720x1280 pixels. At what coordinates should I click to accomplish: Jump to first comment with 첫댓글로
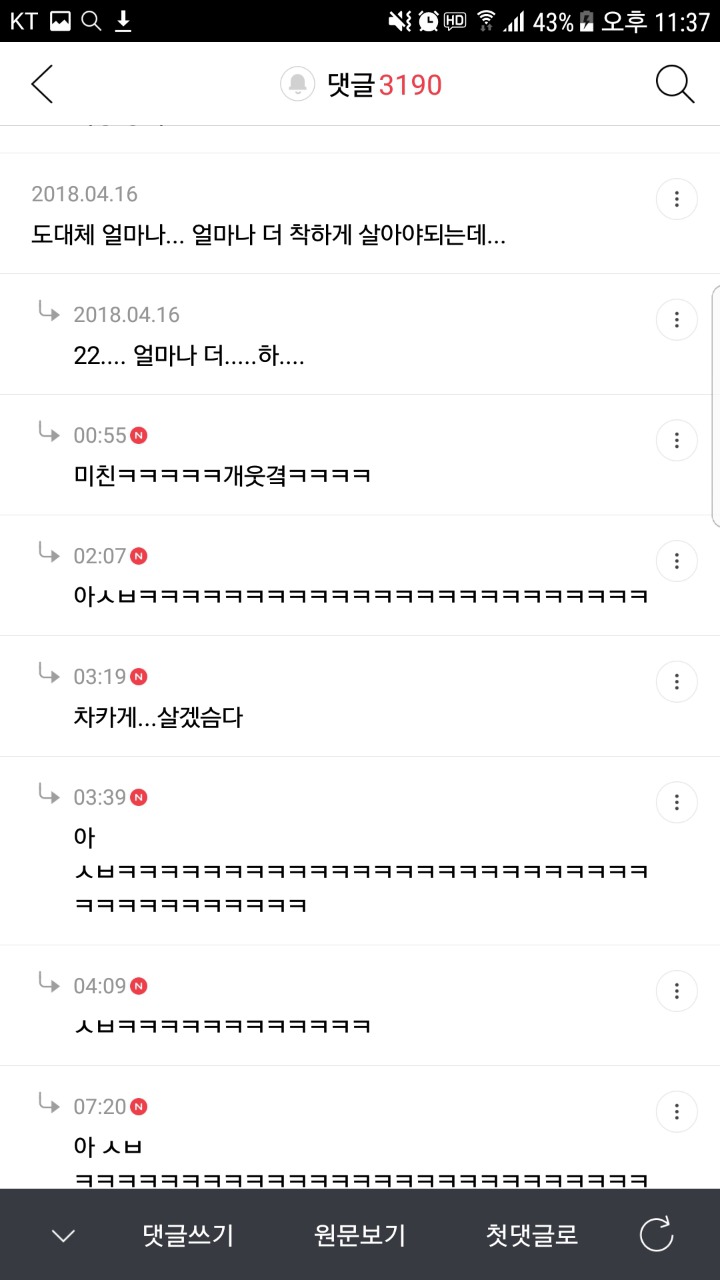pos(532,1236)
